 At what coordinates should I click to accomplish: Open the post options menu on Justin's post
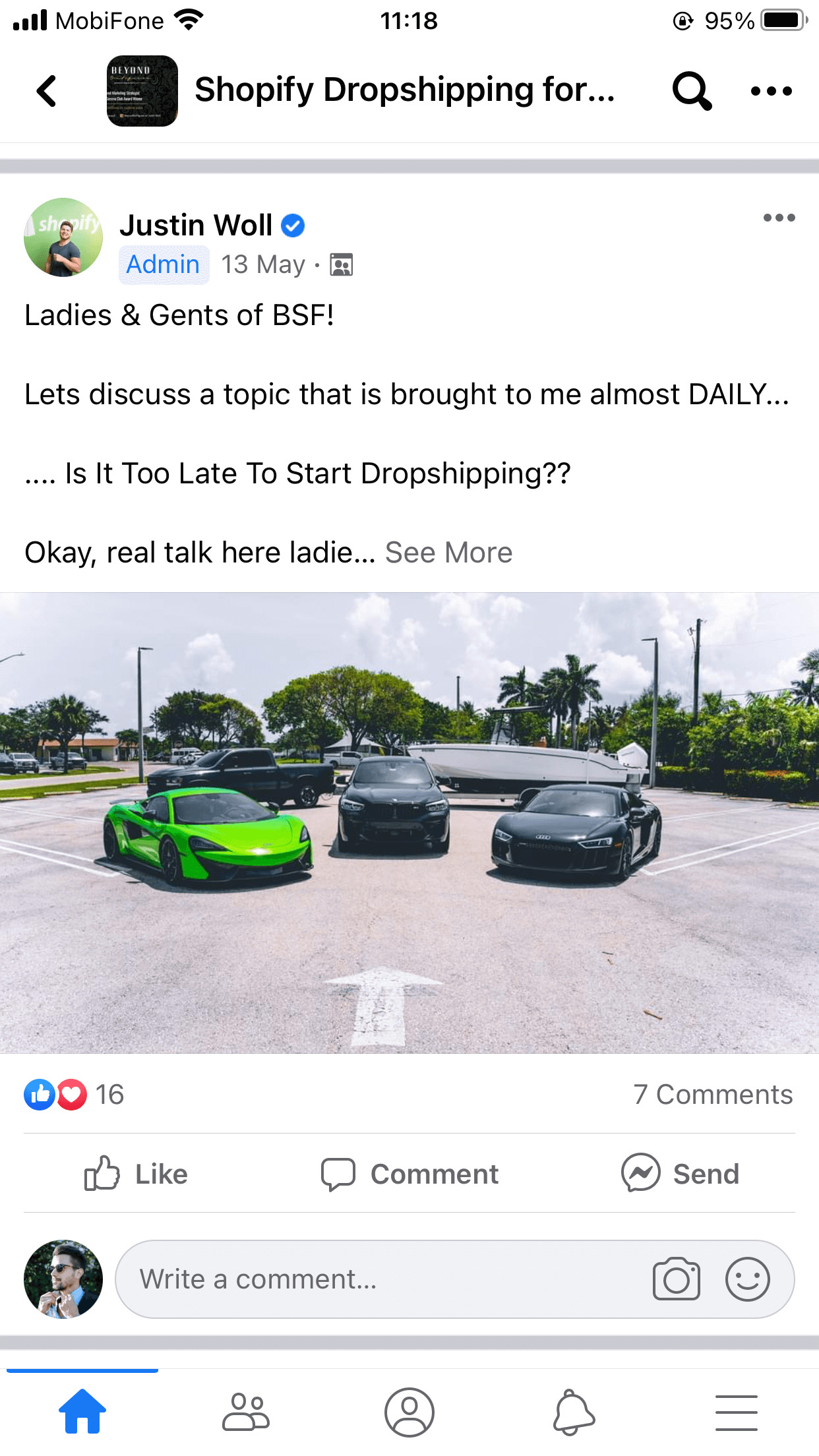click(779, 218)
